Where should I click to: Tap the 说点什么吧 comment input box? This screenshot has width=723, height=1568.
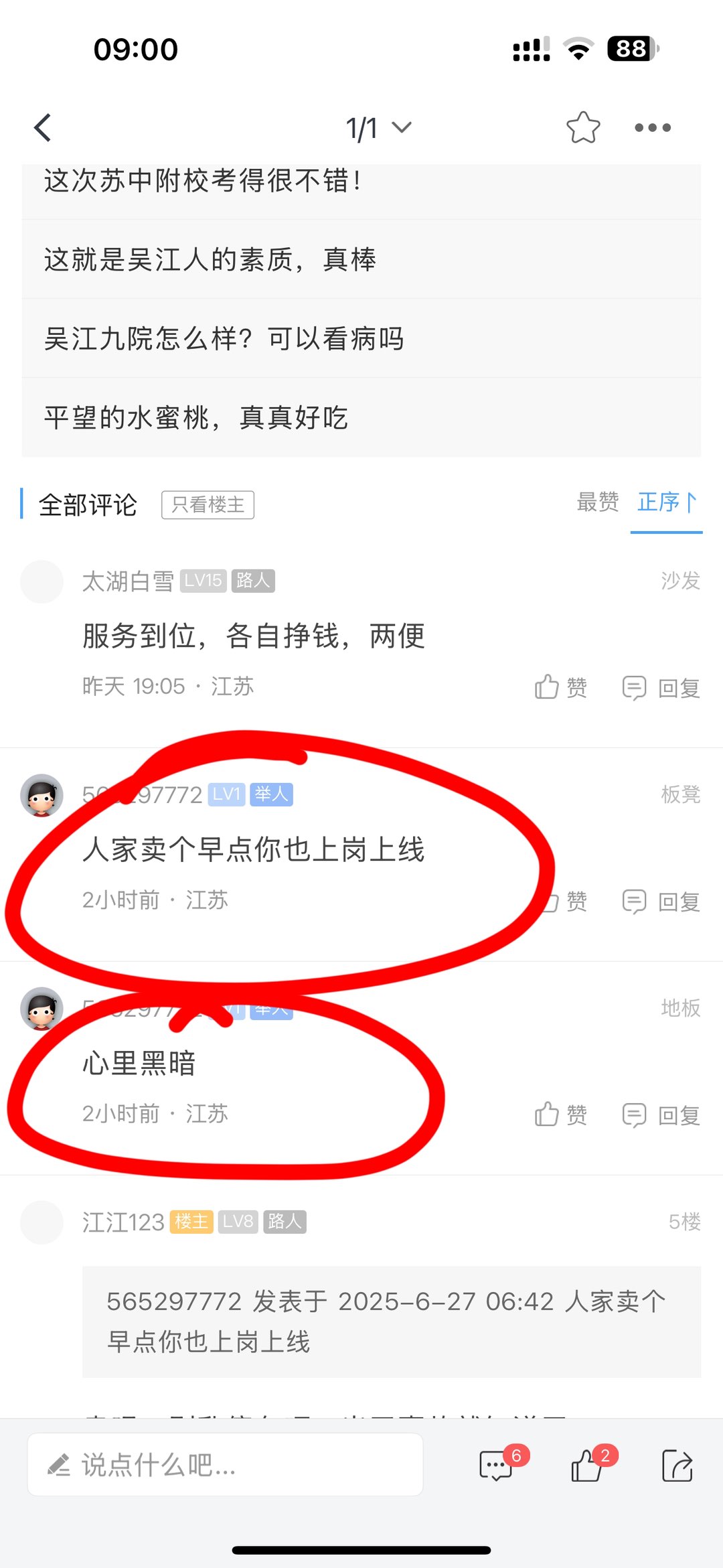[x=225, y=1464]
